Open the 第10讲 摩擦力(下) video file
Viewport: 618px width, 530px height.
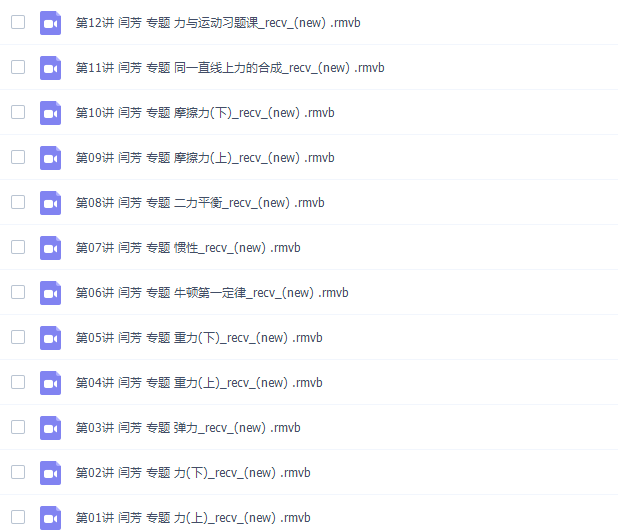[x=205, y=112]
